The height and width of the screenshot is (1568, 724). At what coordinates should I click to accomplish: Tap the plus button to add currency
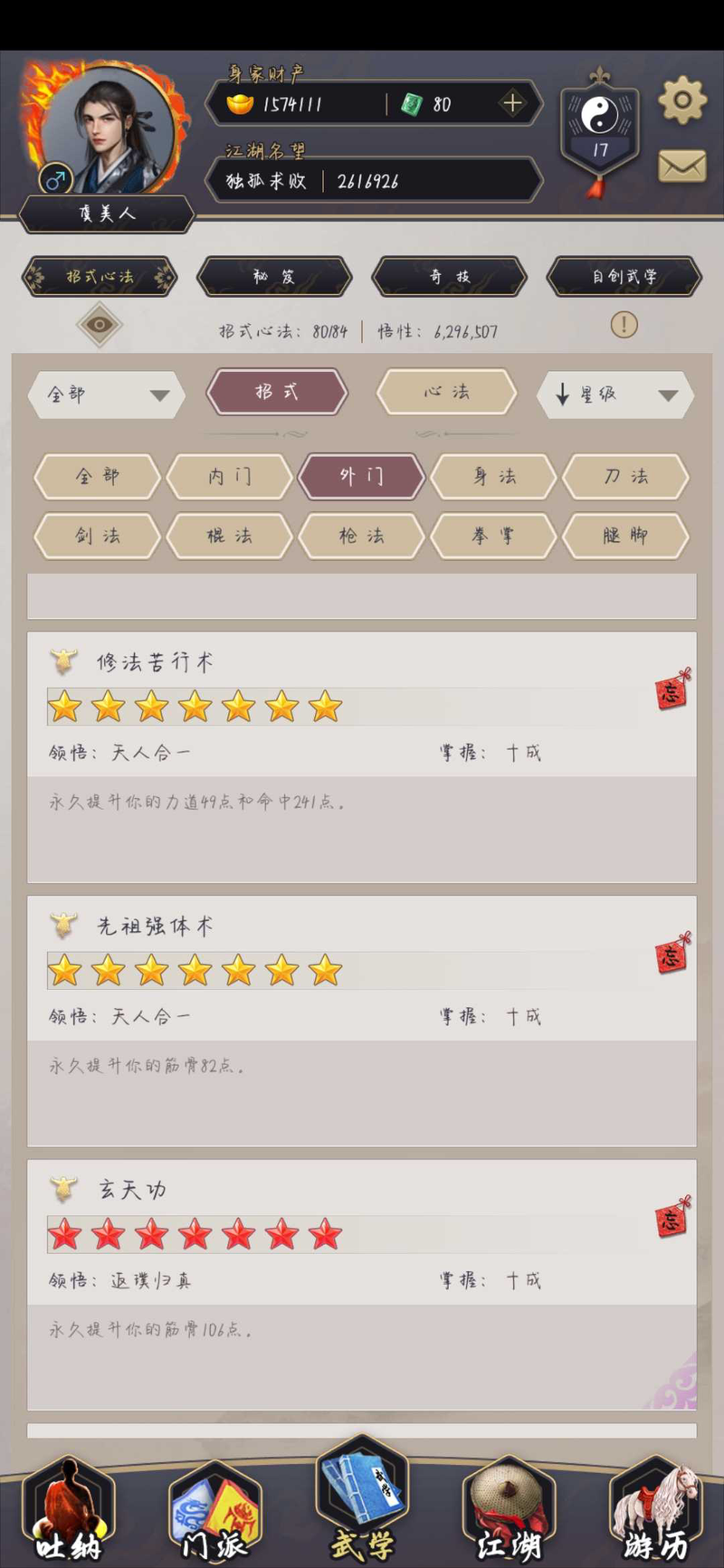pyautogui.click(x=512, y=103)
